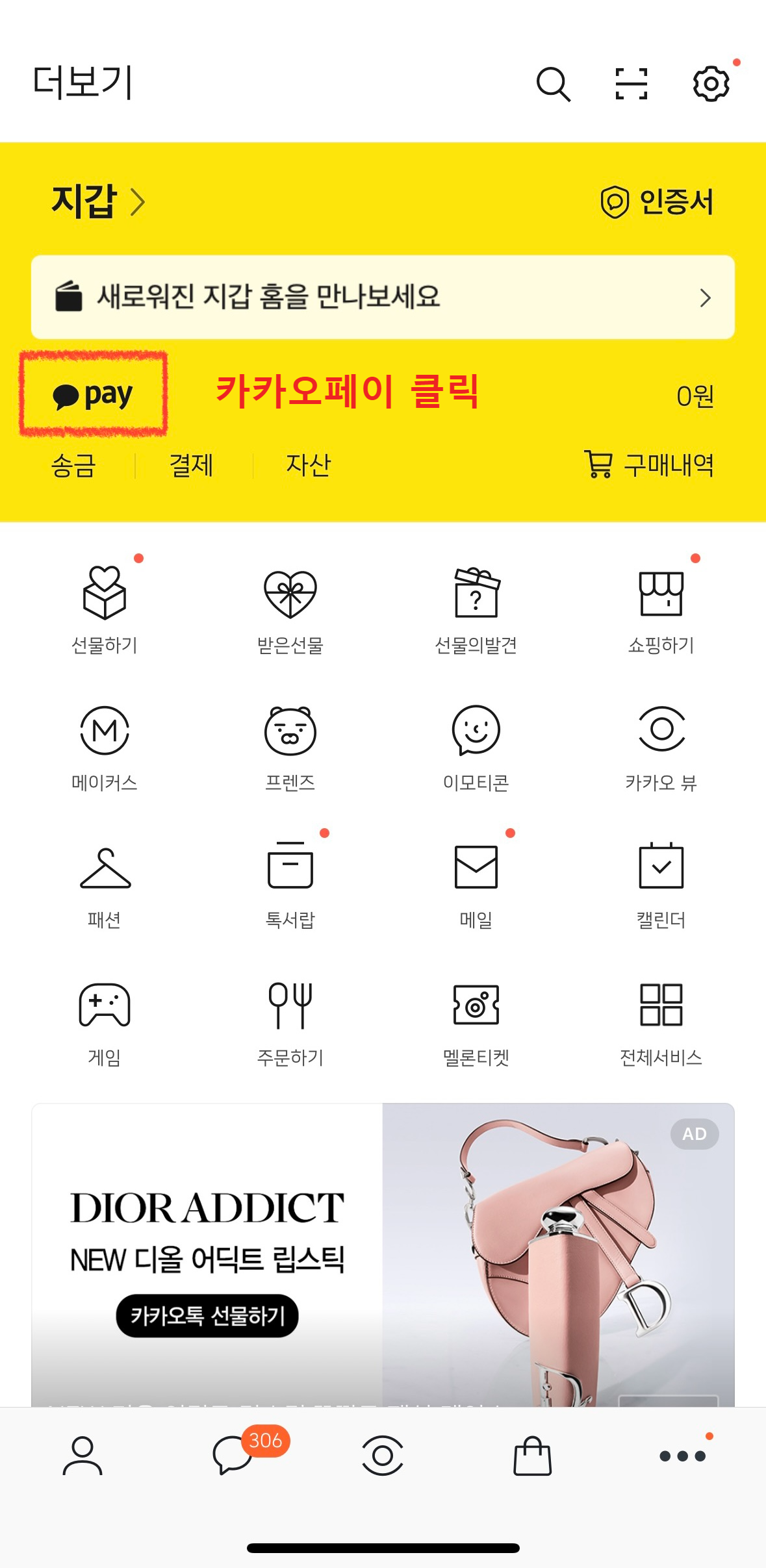This screenshot has width=766, height=1568.
Task: Tap the 인증서 certificate badge
Action: click(657, 201)
